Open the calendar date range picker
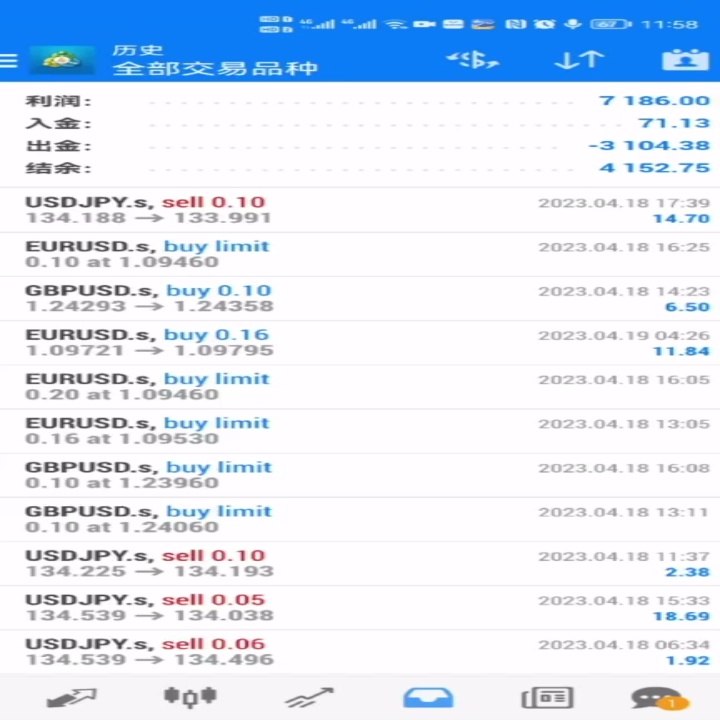Image resolution: width=720 pixels, height=720 pixels. pos(685,60)
